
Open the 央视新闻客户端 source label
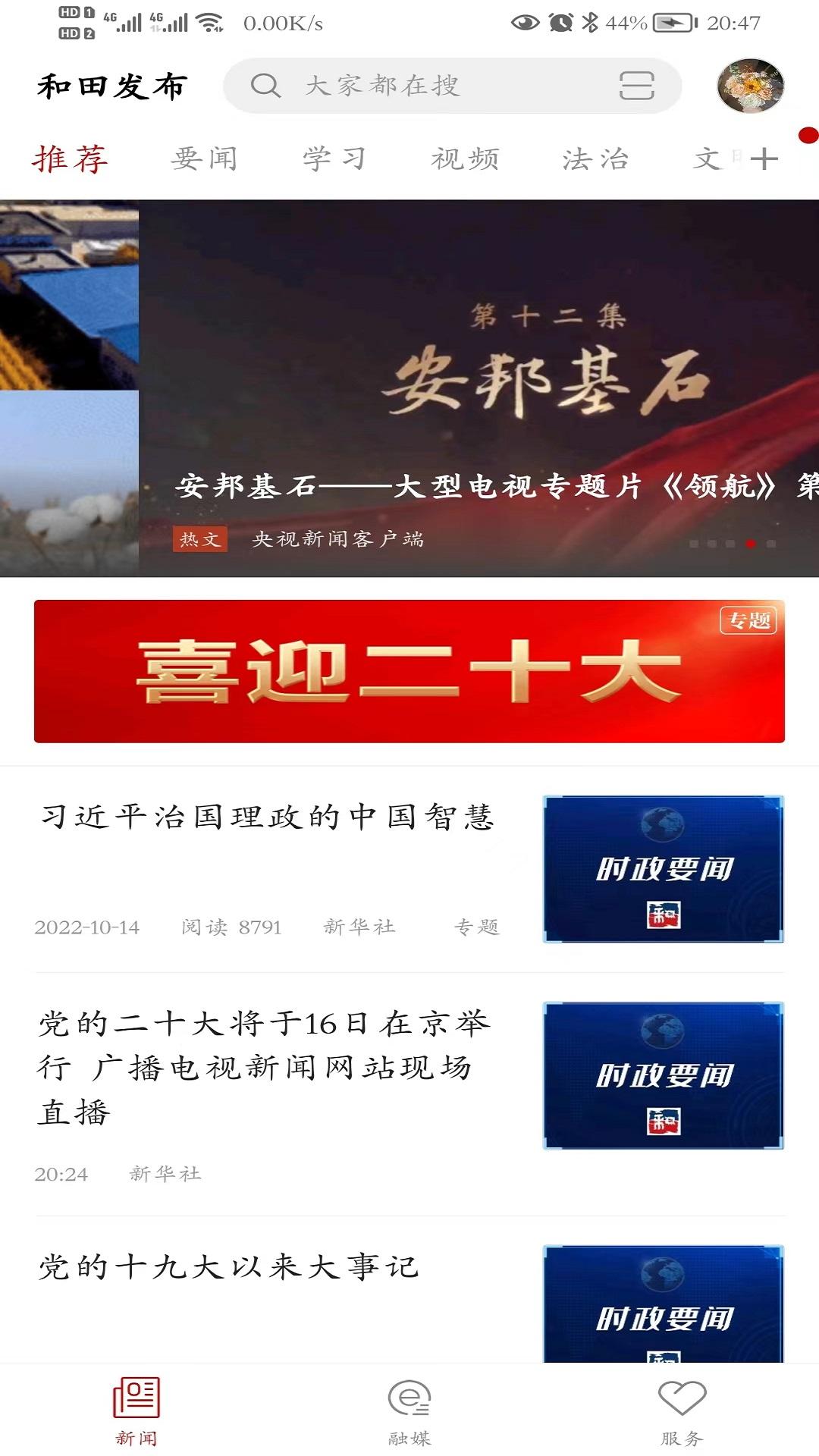click(340, 541)
